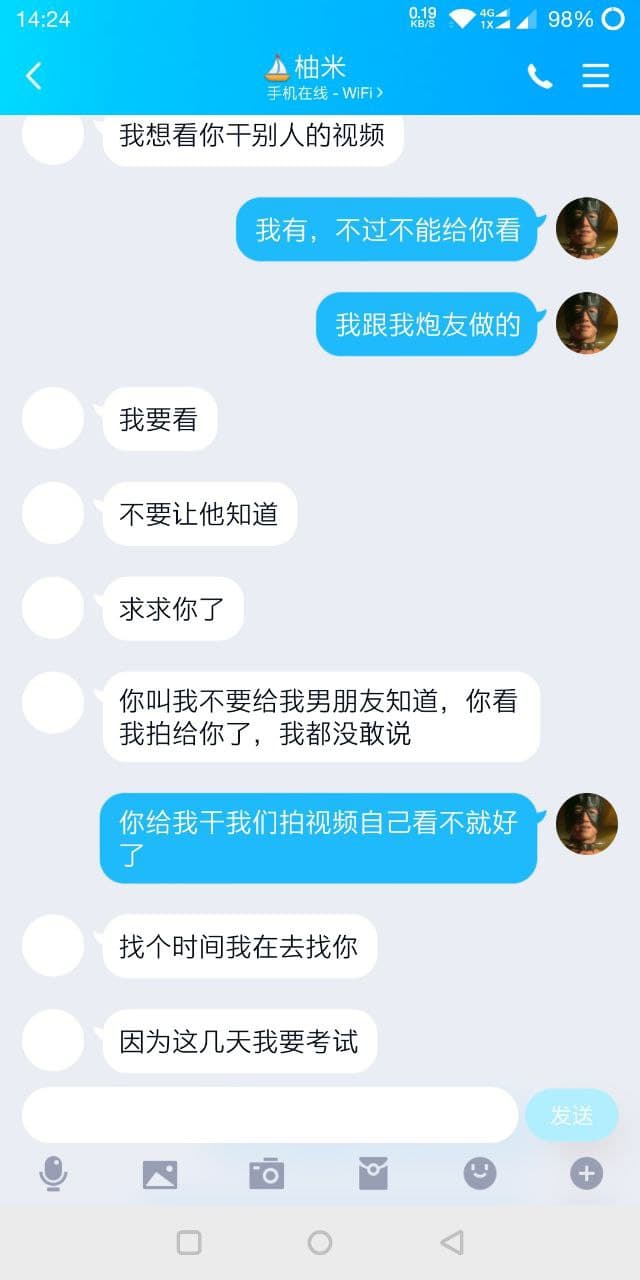Send a red envelope
This screenshot has height=1280, width=640.
(x=373, y=1173)
